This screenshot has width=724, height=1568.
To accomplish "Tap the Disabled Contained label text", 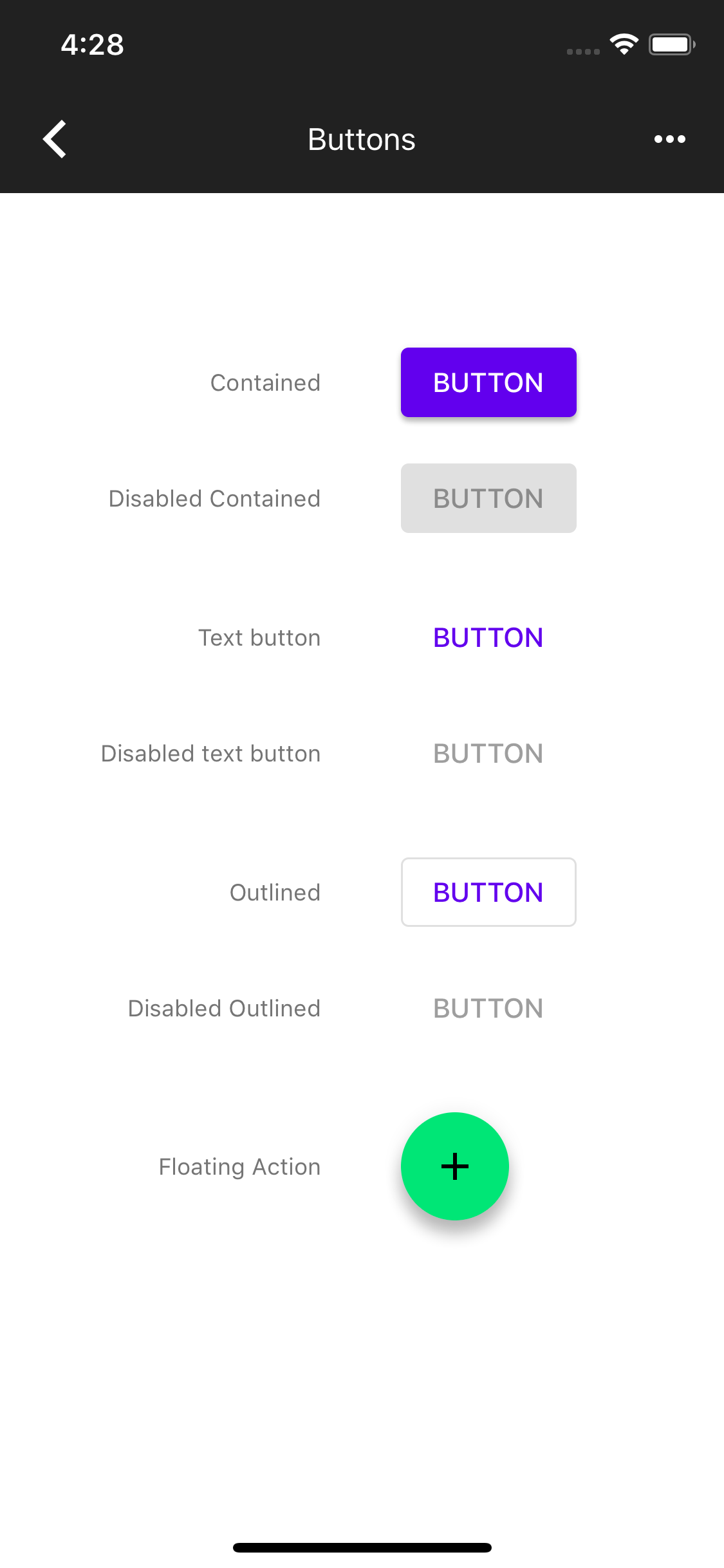I will click(x=214, y=498).
